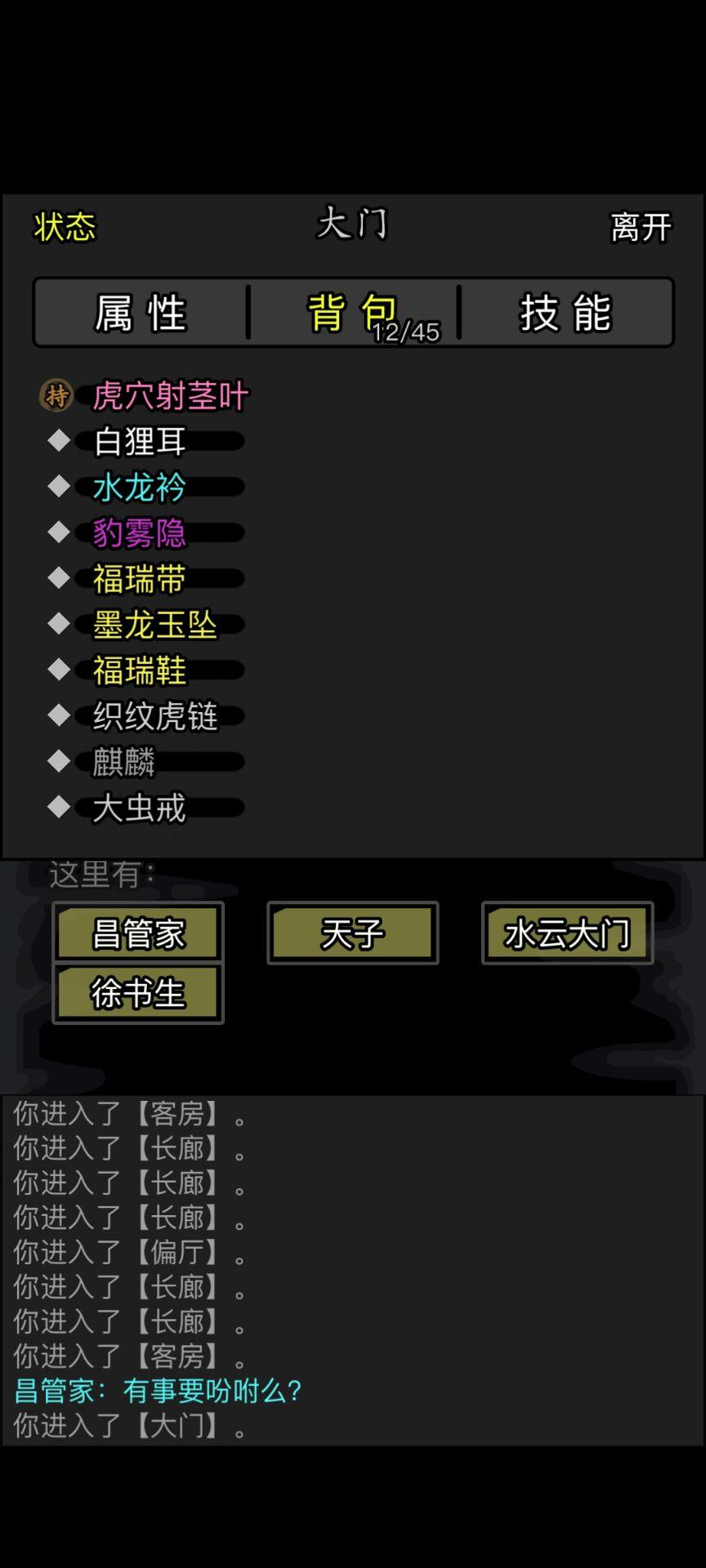Viewport: 706px width, 1568px height.
Task: Click the diamond icon beside 福瑞带
Action: 57,578
